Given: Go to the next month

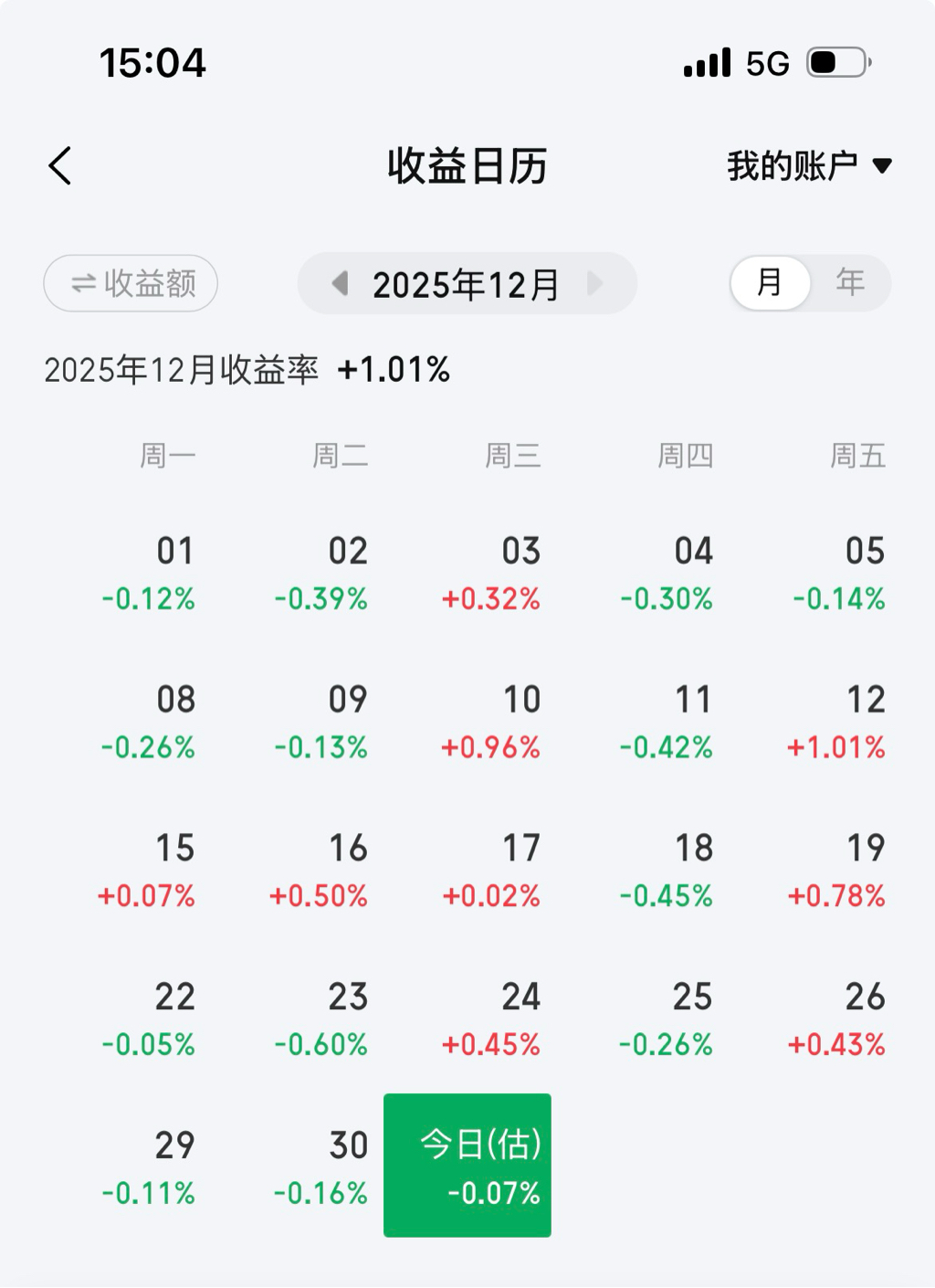Looking at the screenshot, I should coord(594,284).
